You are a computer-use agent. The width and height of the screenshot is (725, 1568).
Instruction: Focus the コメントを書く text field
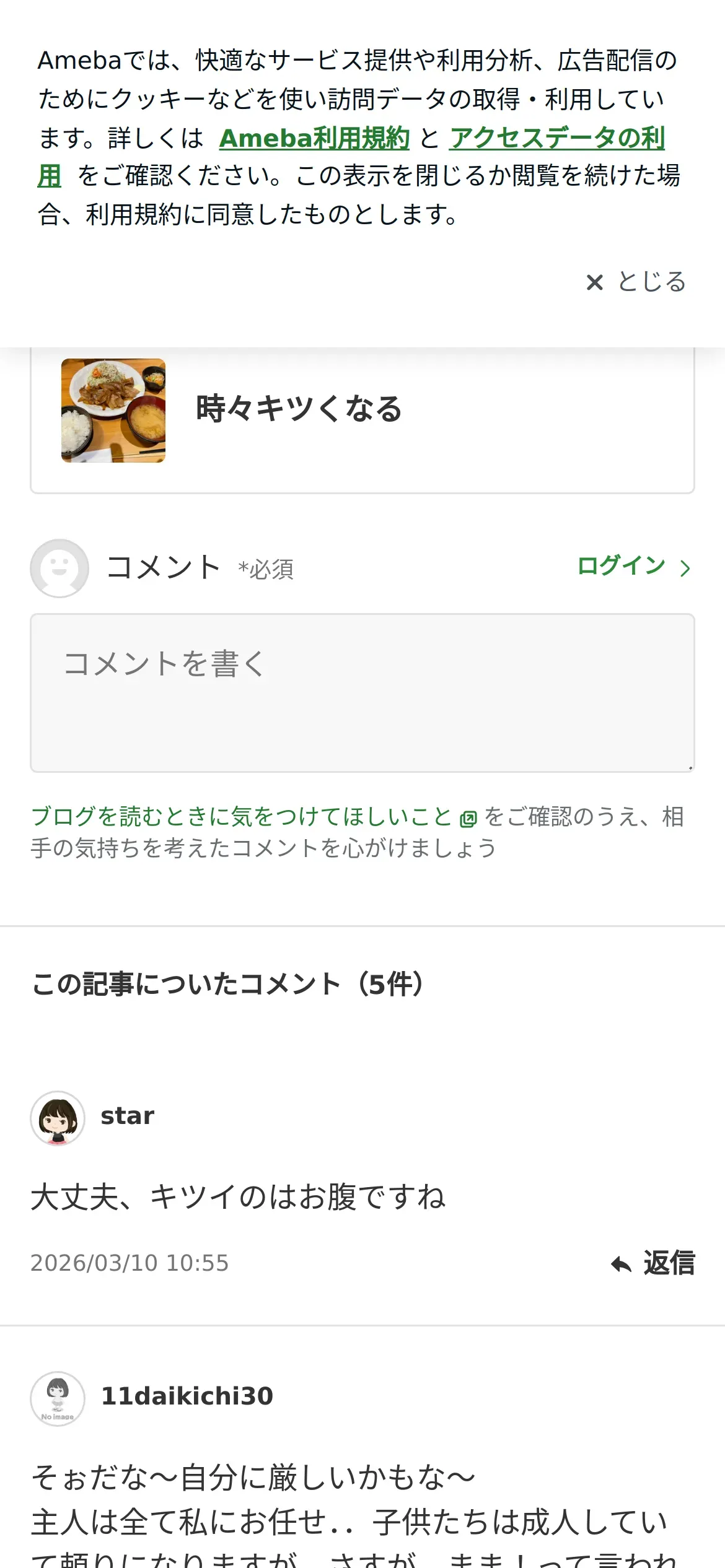362,692
